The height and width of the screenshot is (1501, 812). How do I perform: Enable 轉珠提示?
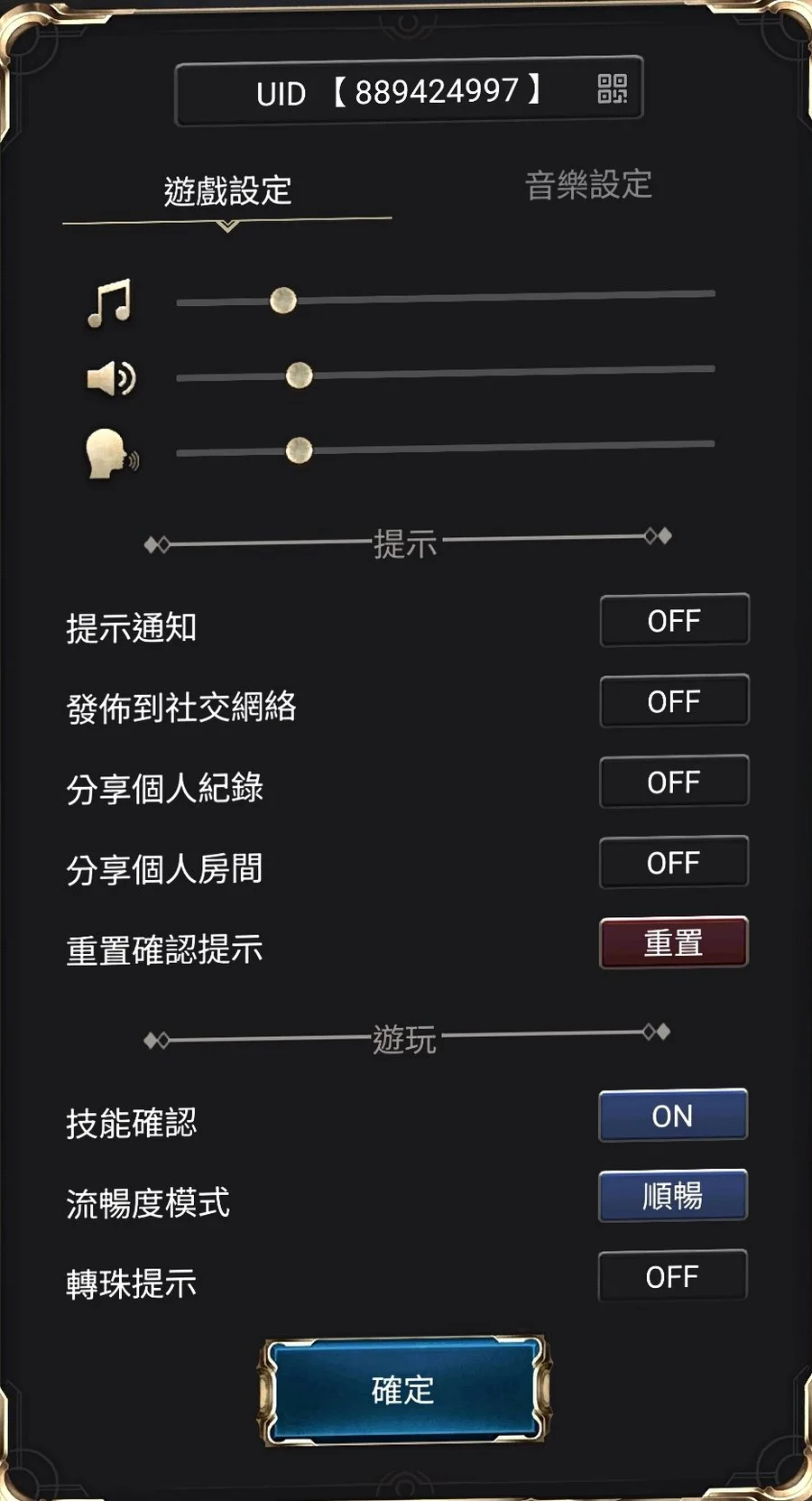pyautogui.click(x=673, y=1276)
